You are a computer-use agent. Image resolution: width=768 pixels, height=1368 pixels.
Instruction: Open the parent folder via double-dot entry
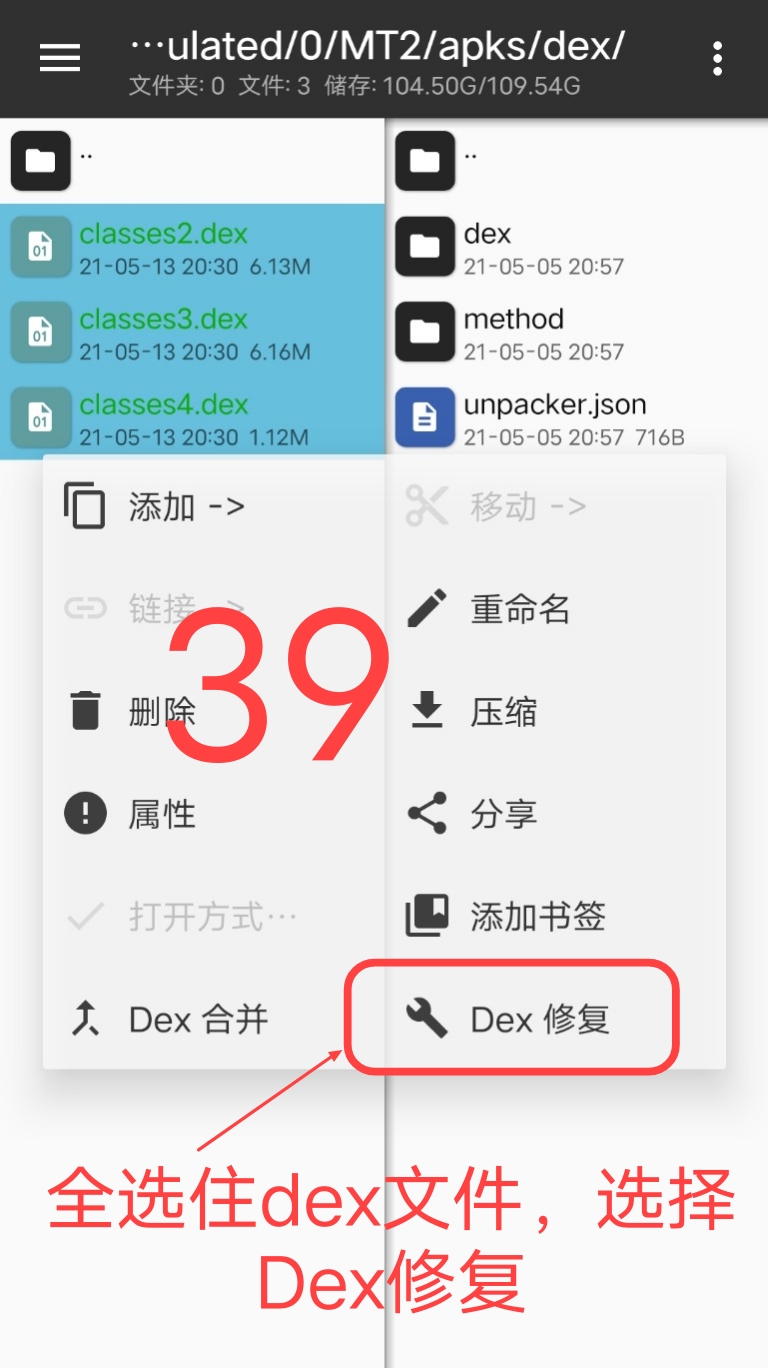190,160
